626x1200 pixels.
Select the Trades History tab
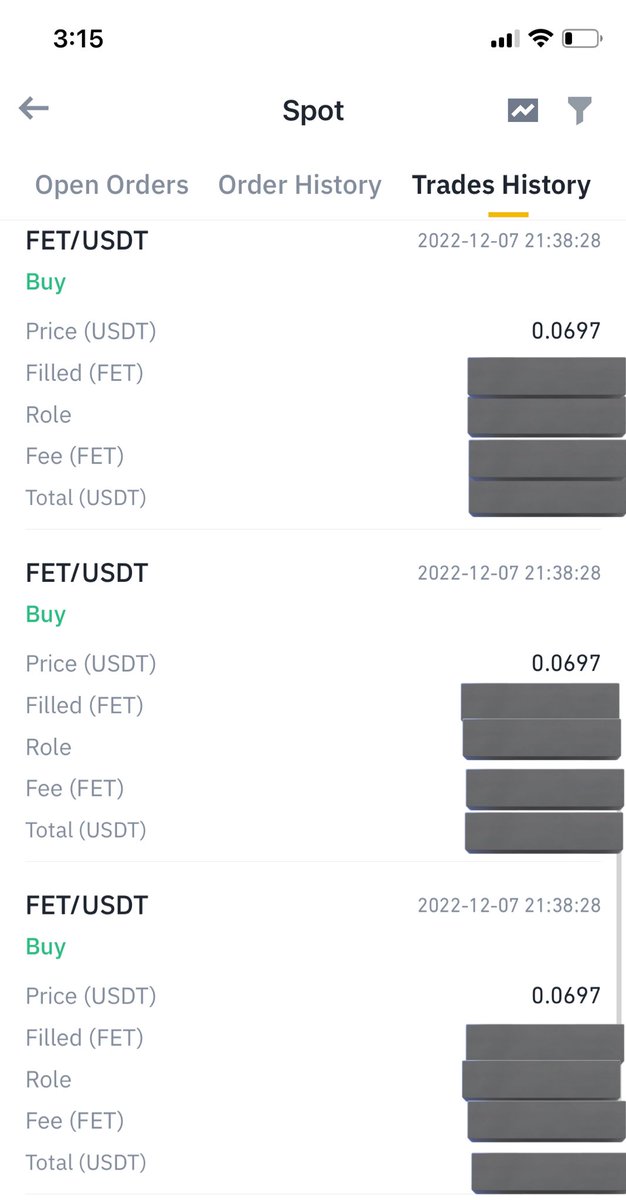tap(501, 185)
